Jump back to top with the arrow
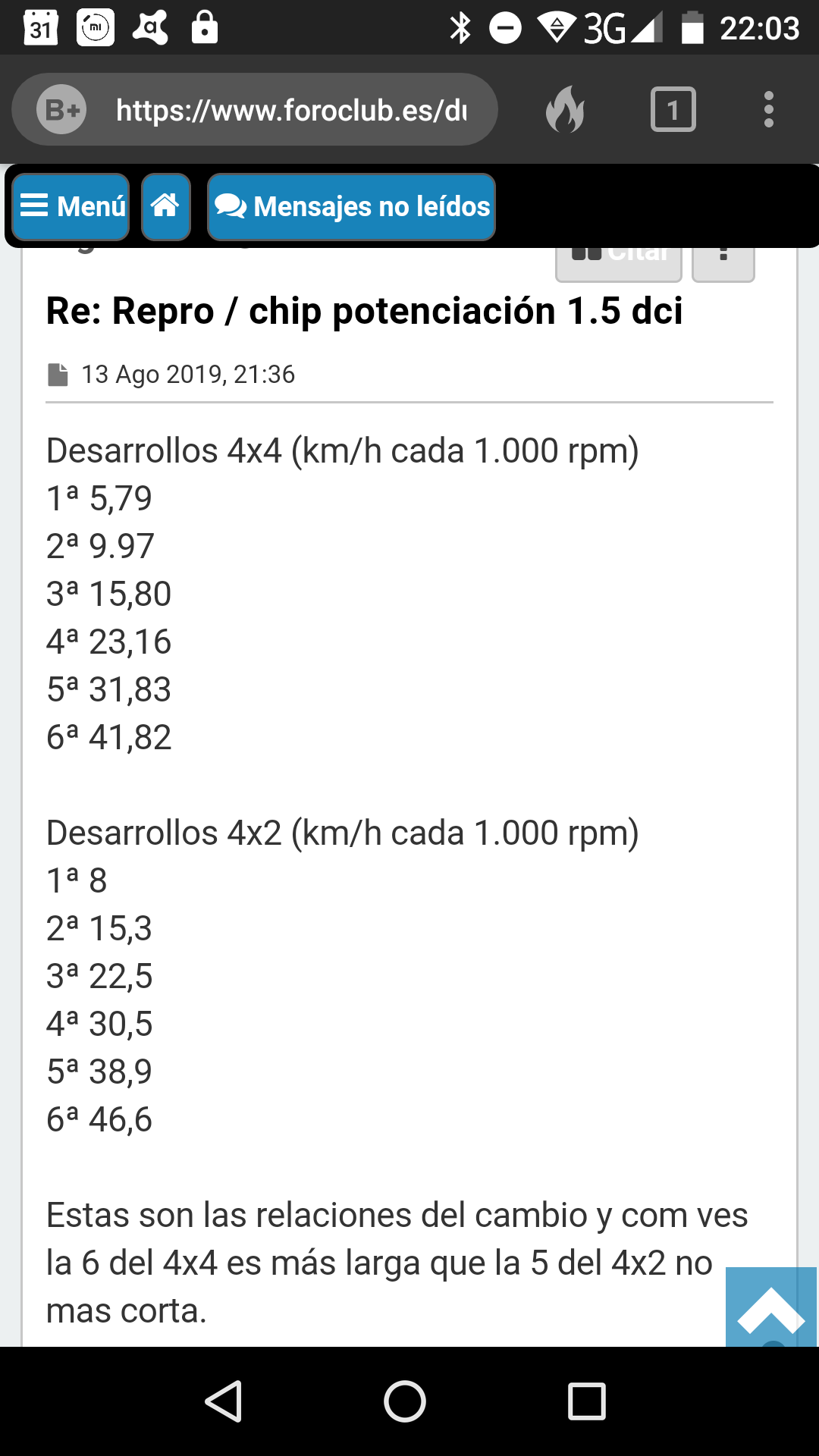 click(770, 1307)
